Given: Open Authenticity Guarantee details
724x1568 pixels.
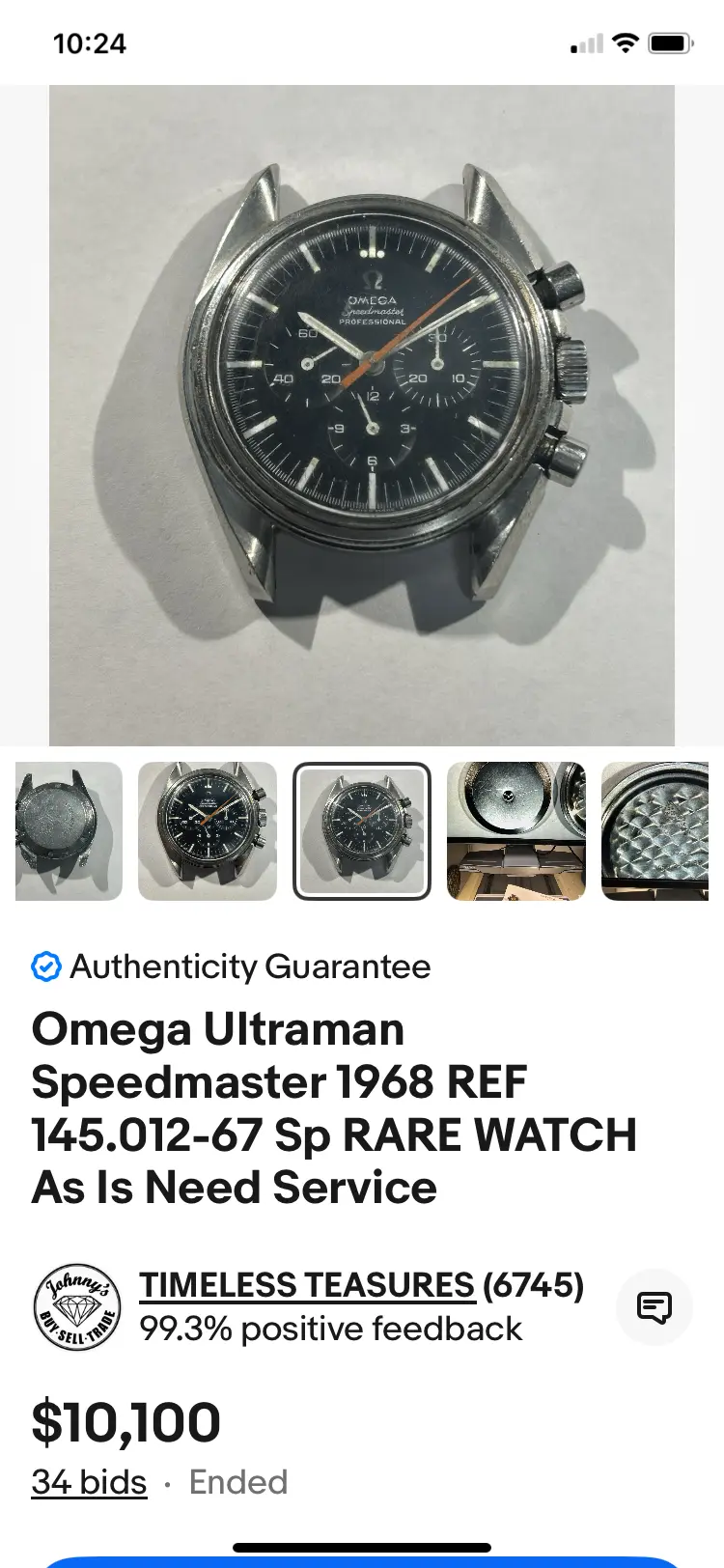Looking at the screenshot, I should [249, 966].
